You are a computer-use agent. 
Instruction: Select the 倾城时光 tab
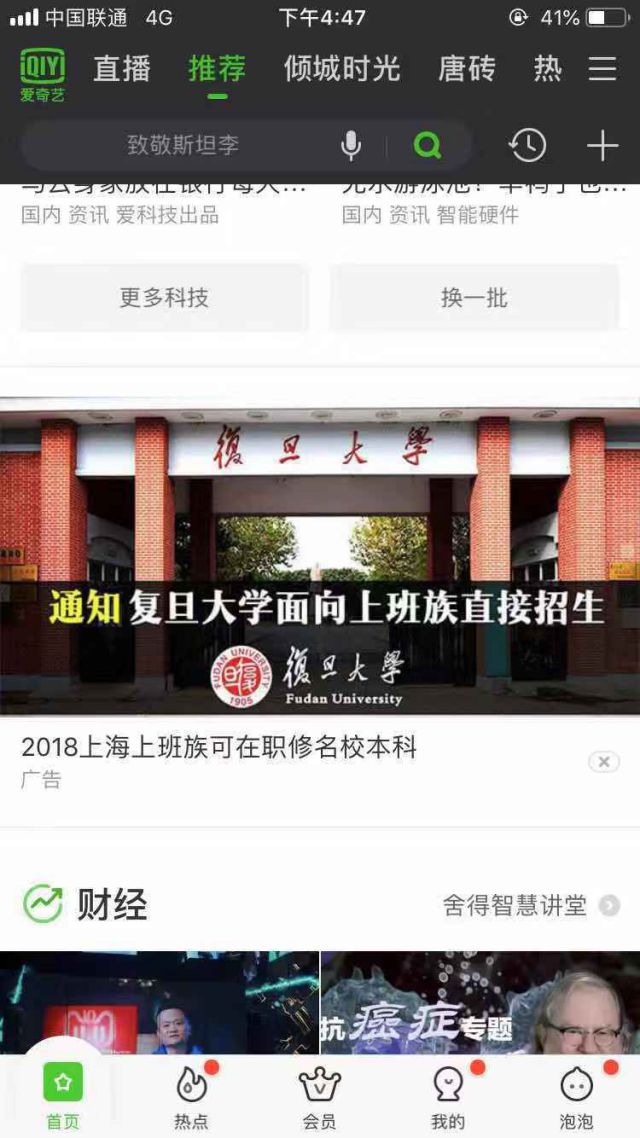coord(342,68)
